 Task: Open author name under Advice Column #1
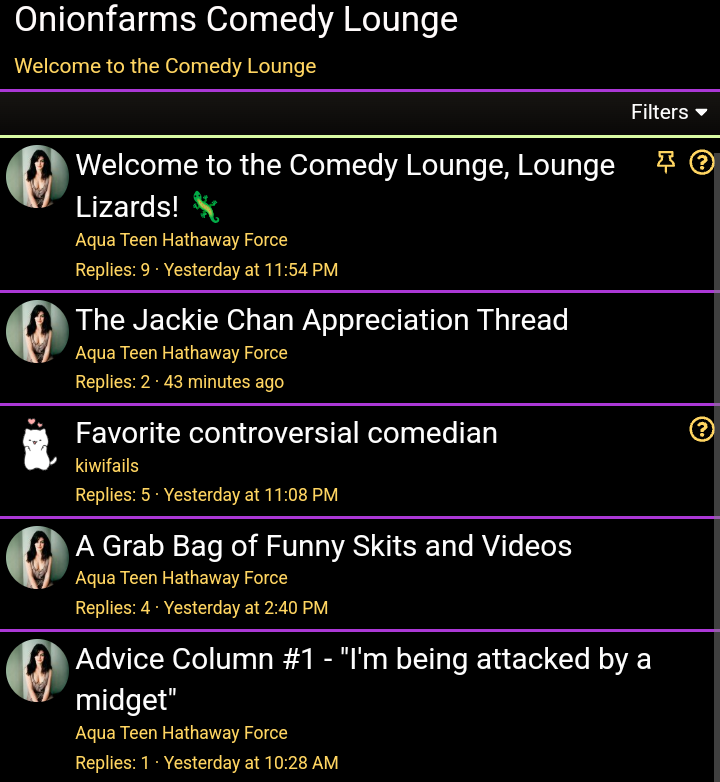tap(181, 733)
